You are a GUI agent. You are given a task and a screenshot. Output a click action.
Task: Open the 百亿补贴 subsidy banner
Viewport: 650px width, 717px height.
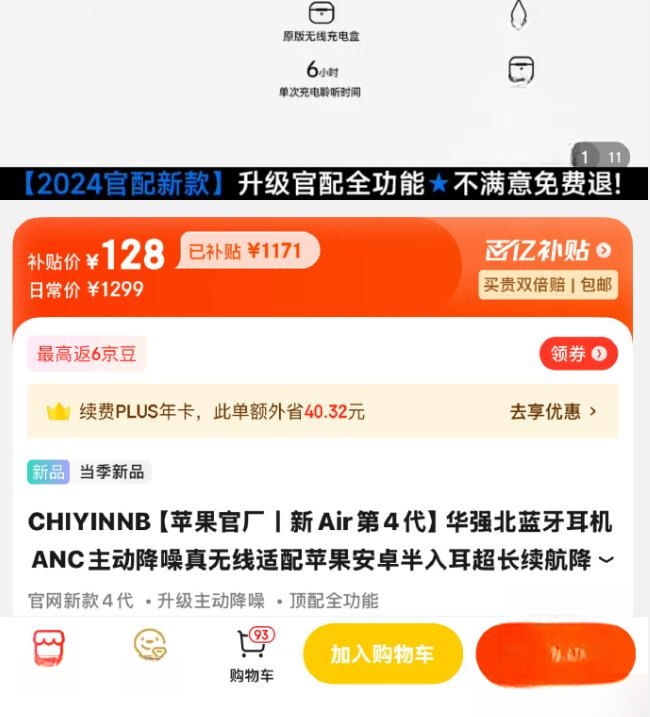[x=547, y=250]
